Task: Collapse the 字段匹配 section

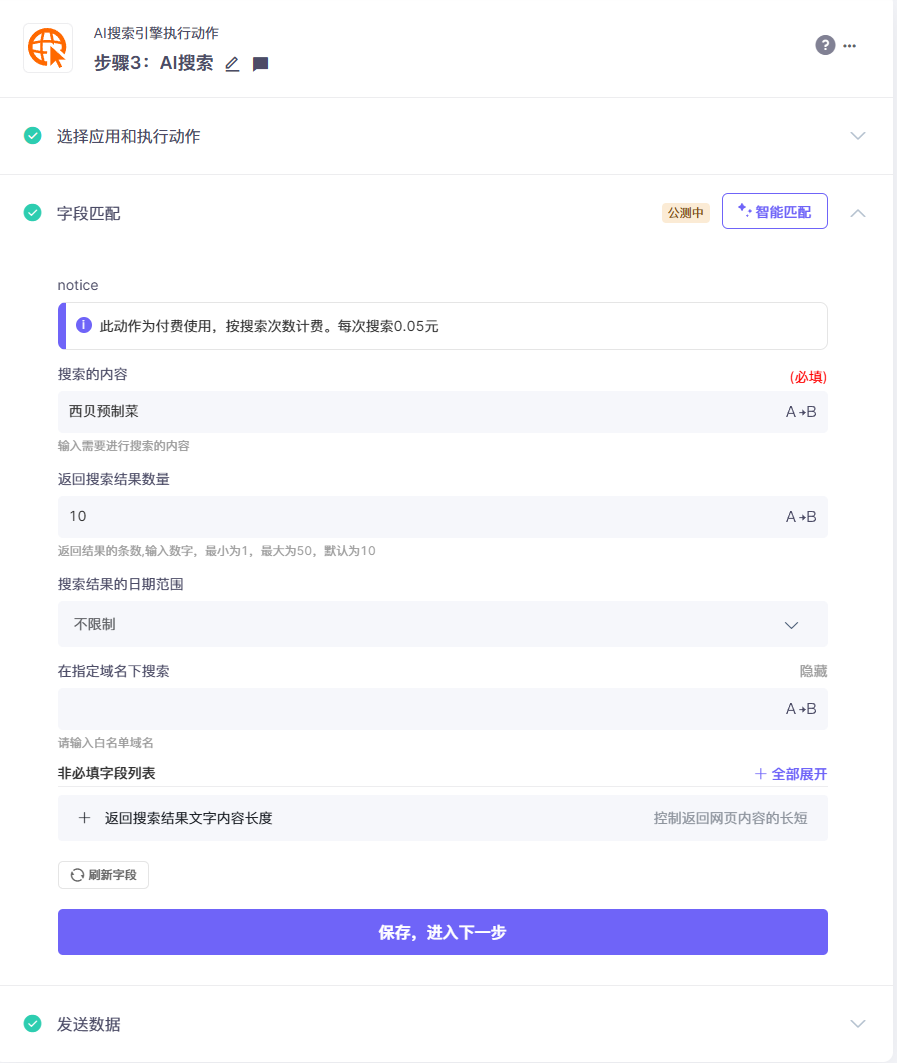Action: click(x=857, y=213)
